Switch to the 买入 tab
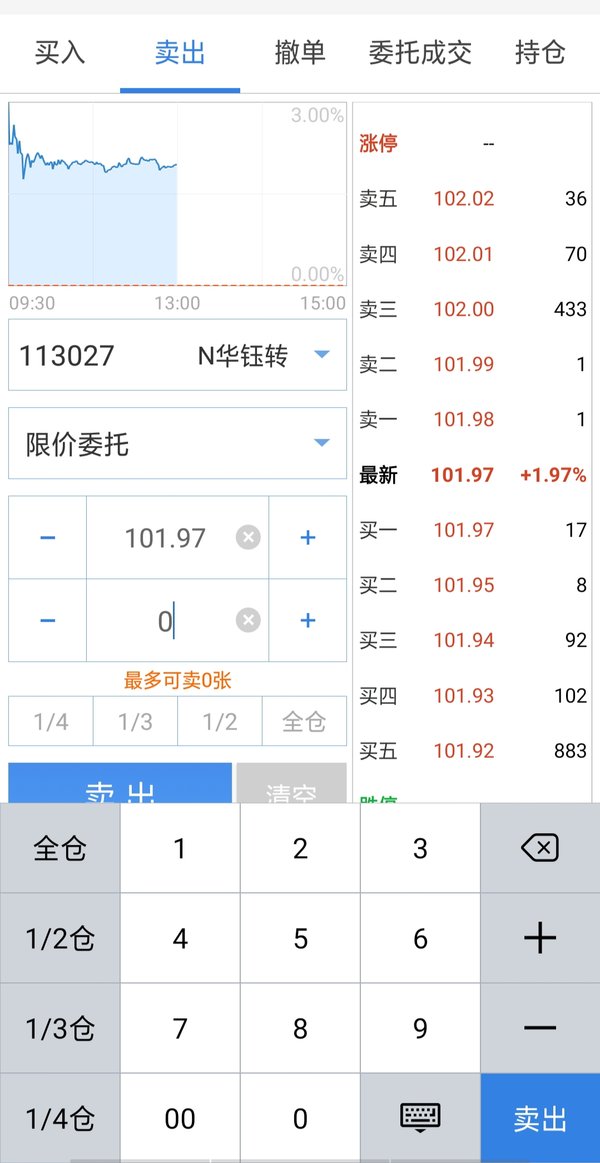The height and width of the screenshot is (1163, 600). tap(60, 53)
